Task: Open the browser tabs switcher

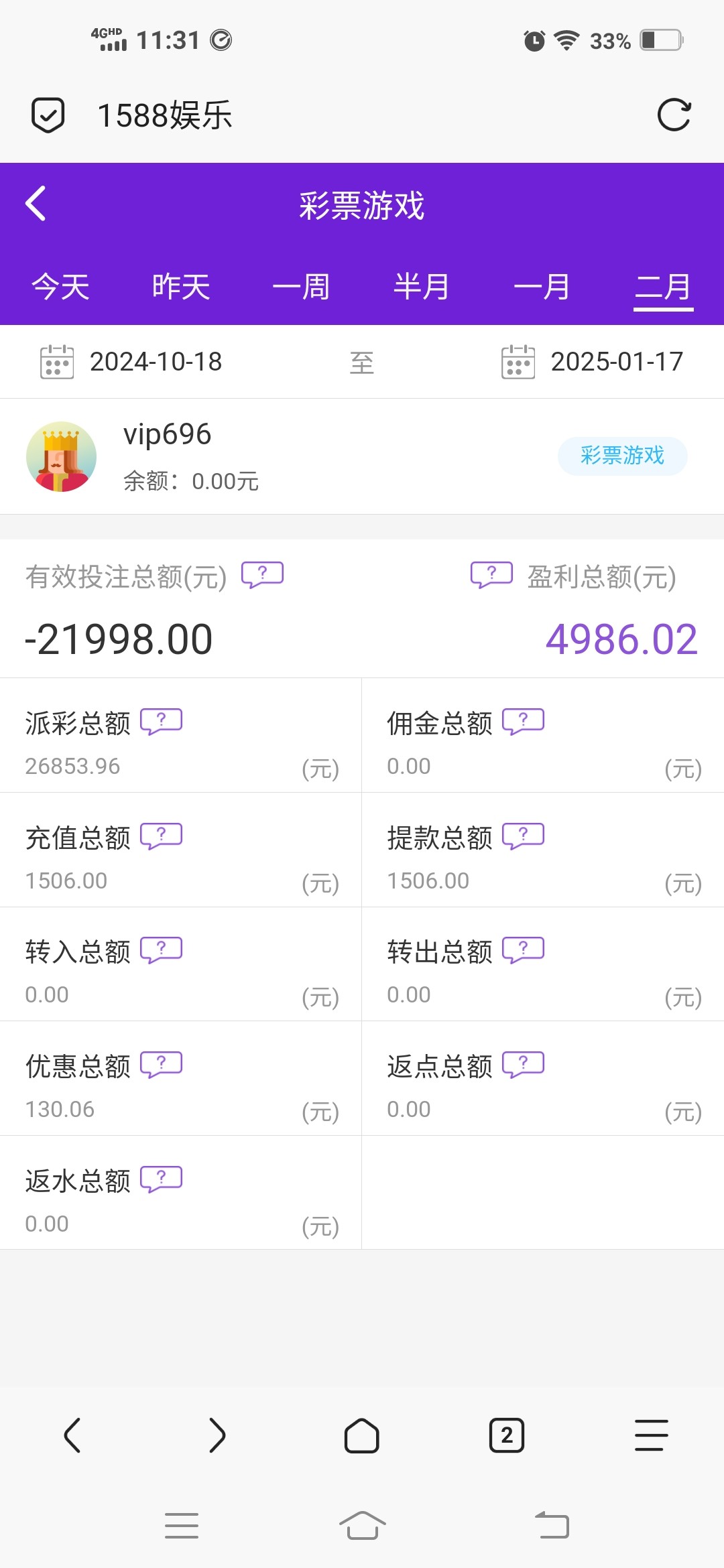Action: click(x=507, y=1435)
